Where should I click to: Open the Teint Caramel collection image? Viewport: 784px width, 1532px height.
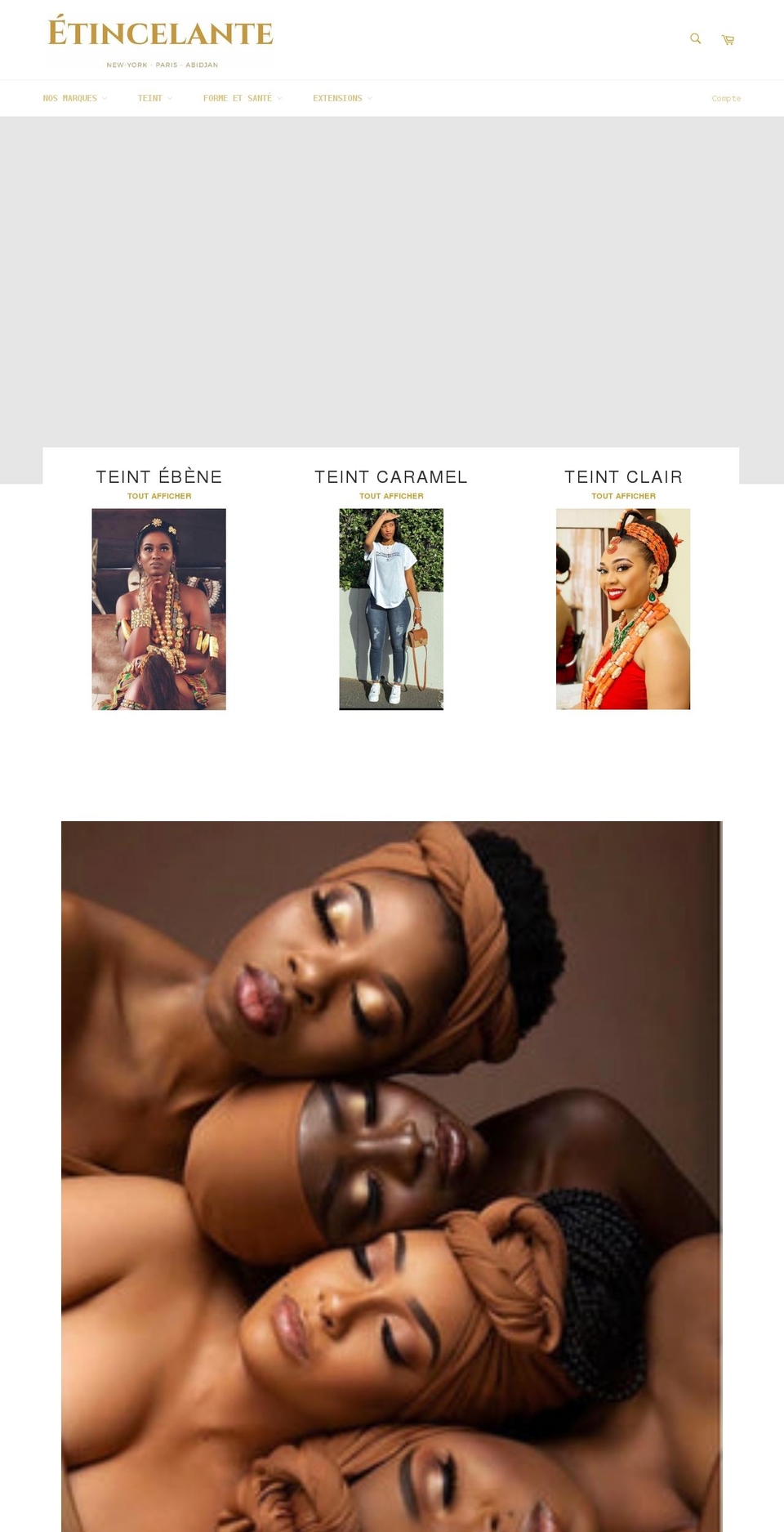coord(391,609)
